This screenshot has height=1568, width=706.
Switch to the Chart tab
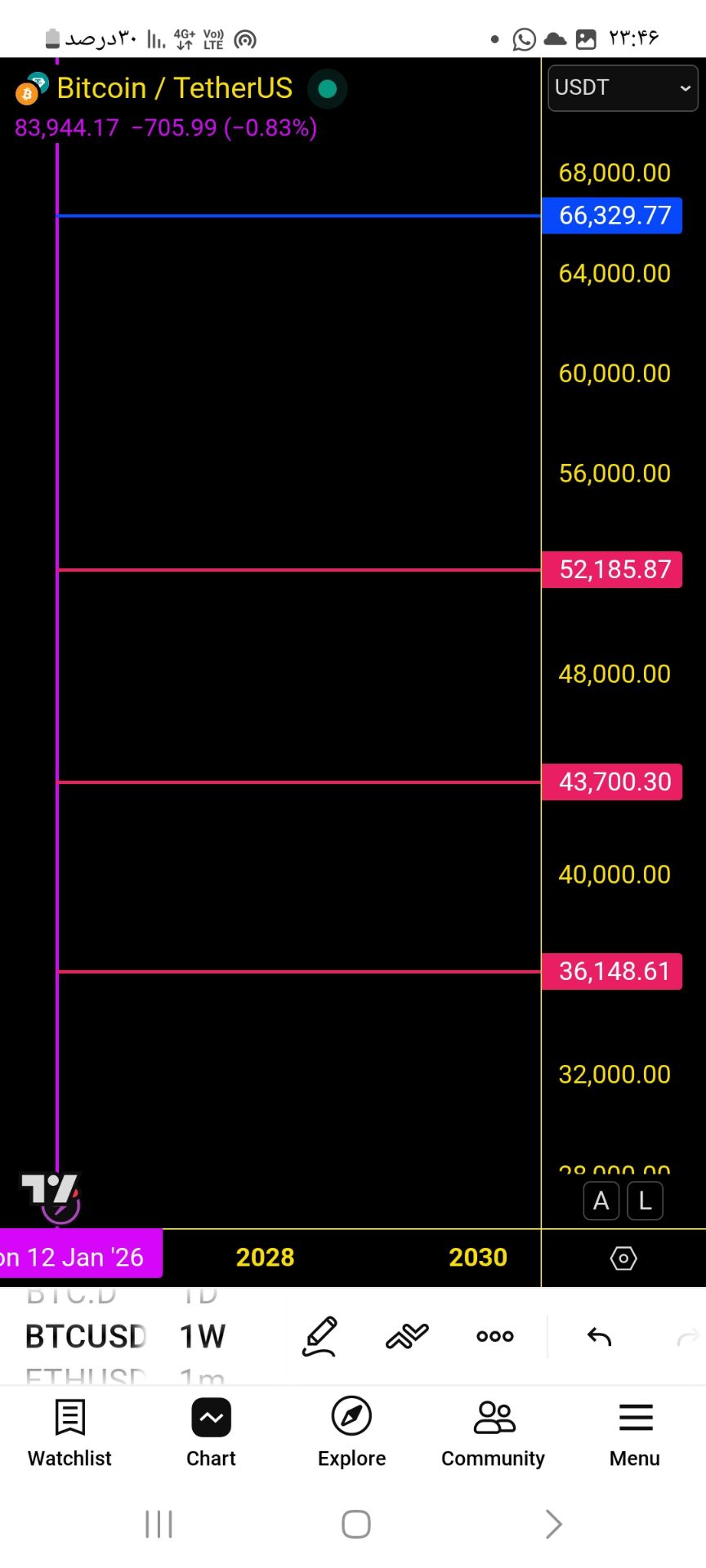(211, 1432)
